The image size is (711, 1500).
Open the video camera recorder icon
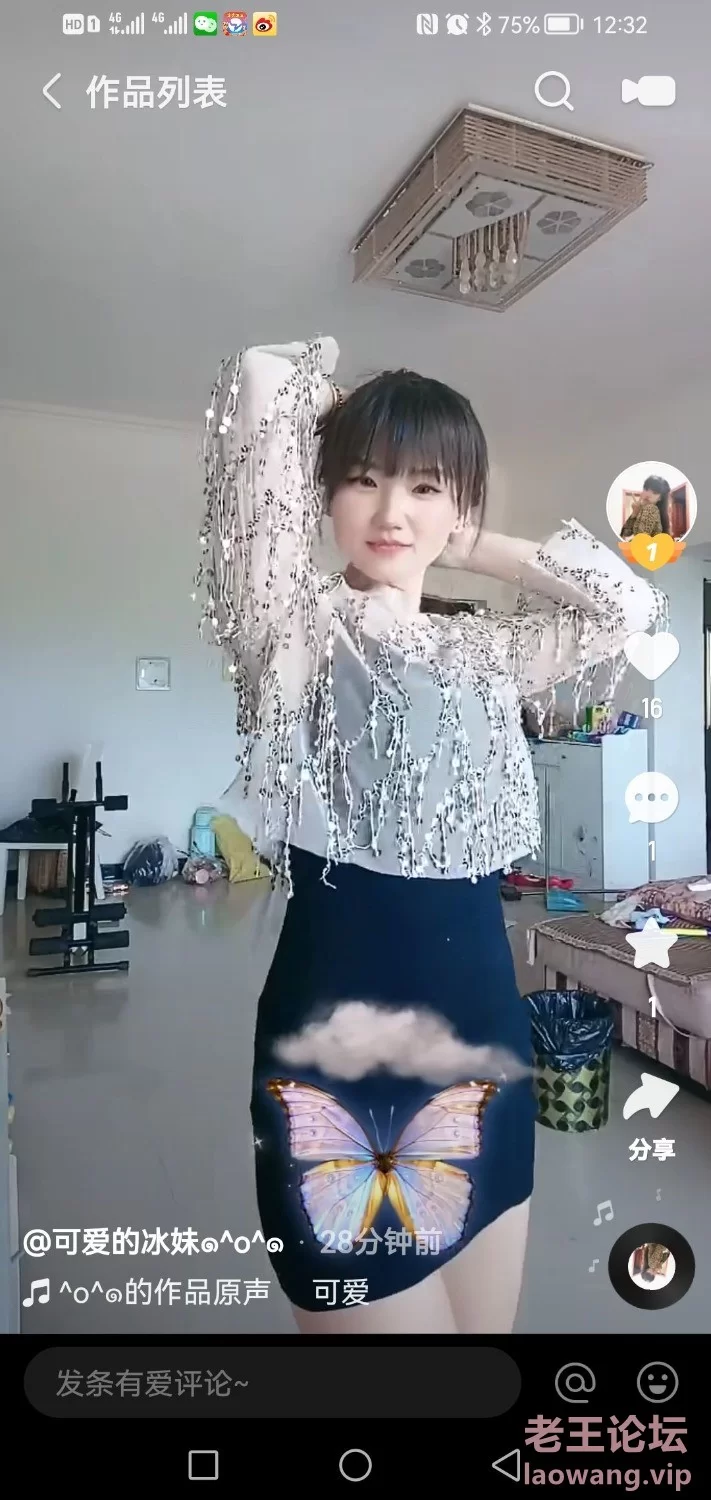[648, 92]
